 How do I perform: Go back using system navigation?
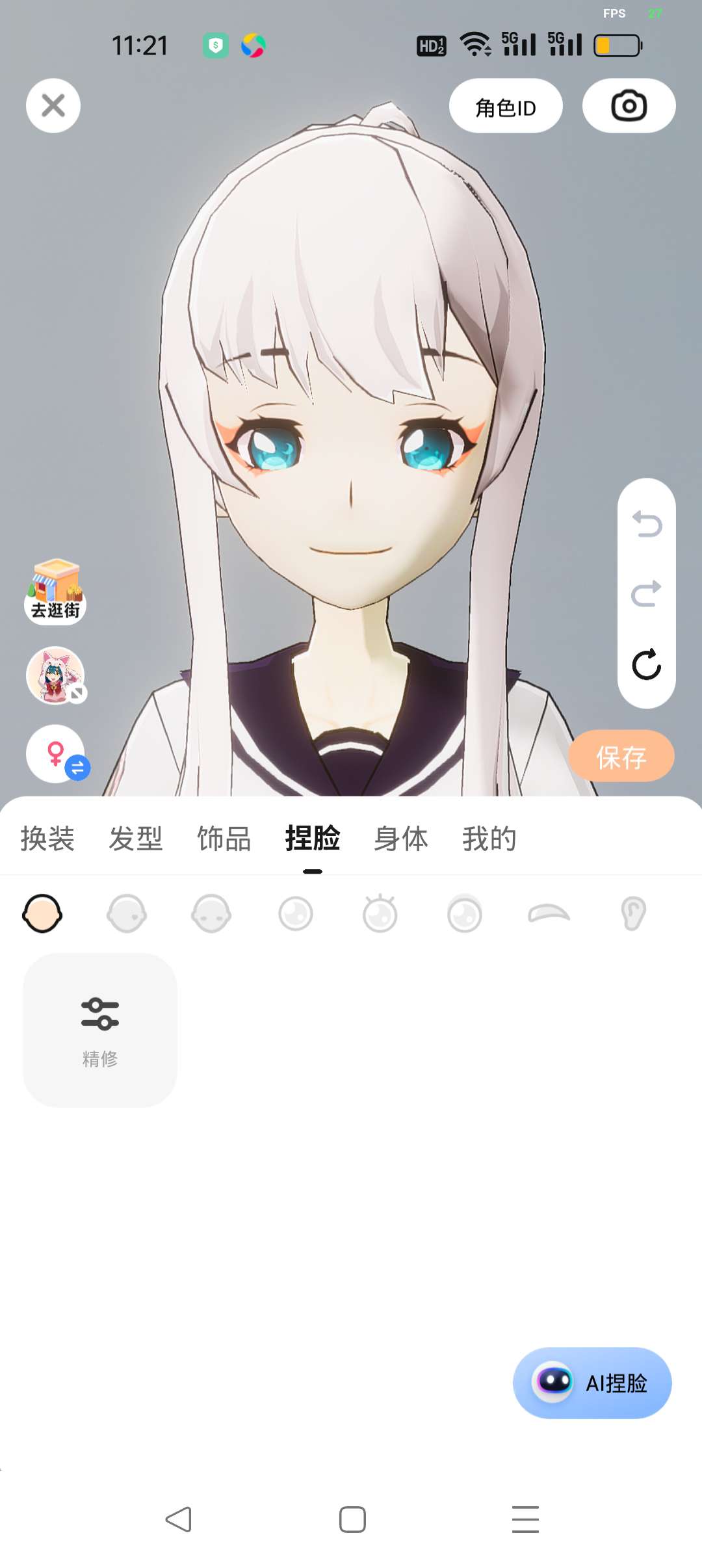(178, 1519)
